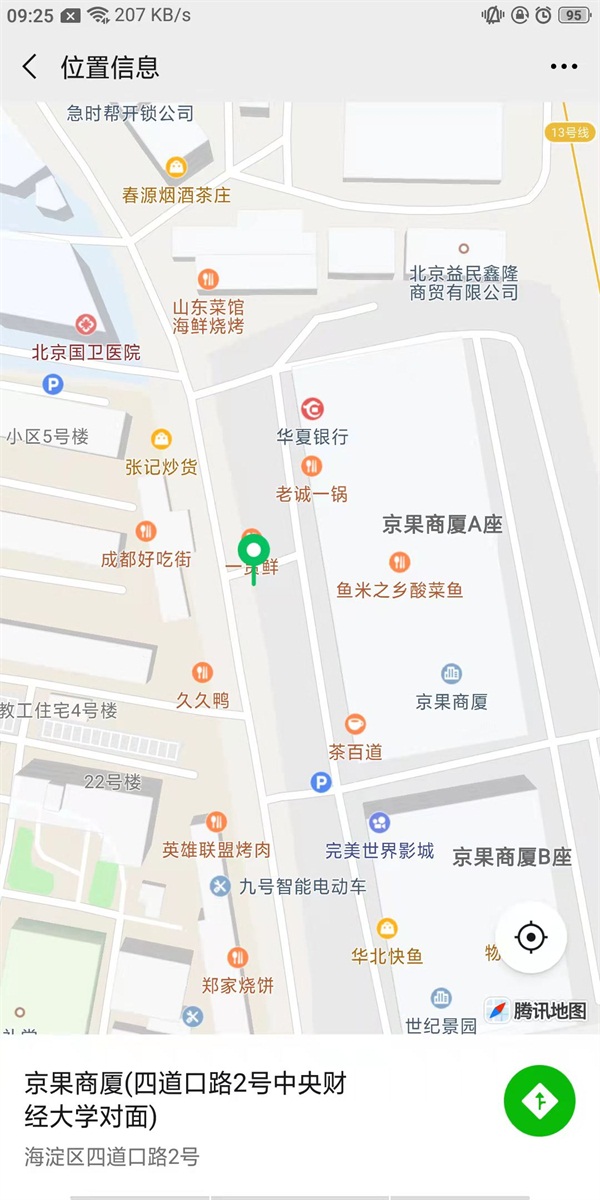Start navigation with the green button
The image size is (600, 1200).
(x=539, y=1101)
